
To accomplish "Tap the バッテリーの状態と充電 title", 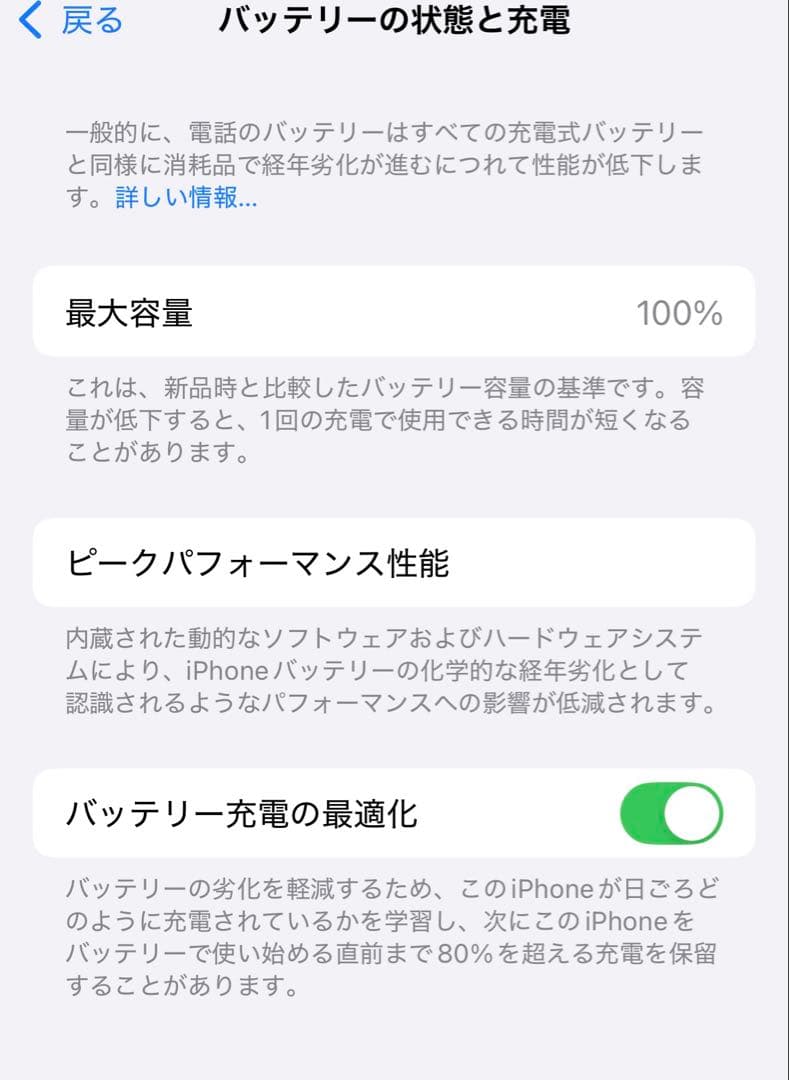I will click(x=394, y=20).
